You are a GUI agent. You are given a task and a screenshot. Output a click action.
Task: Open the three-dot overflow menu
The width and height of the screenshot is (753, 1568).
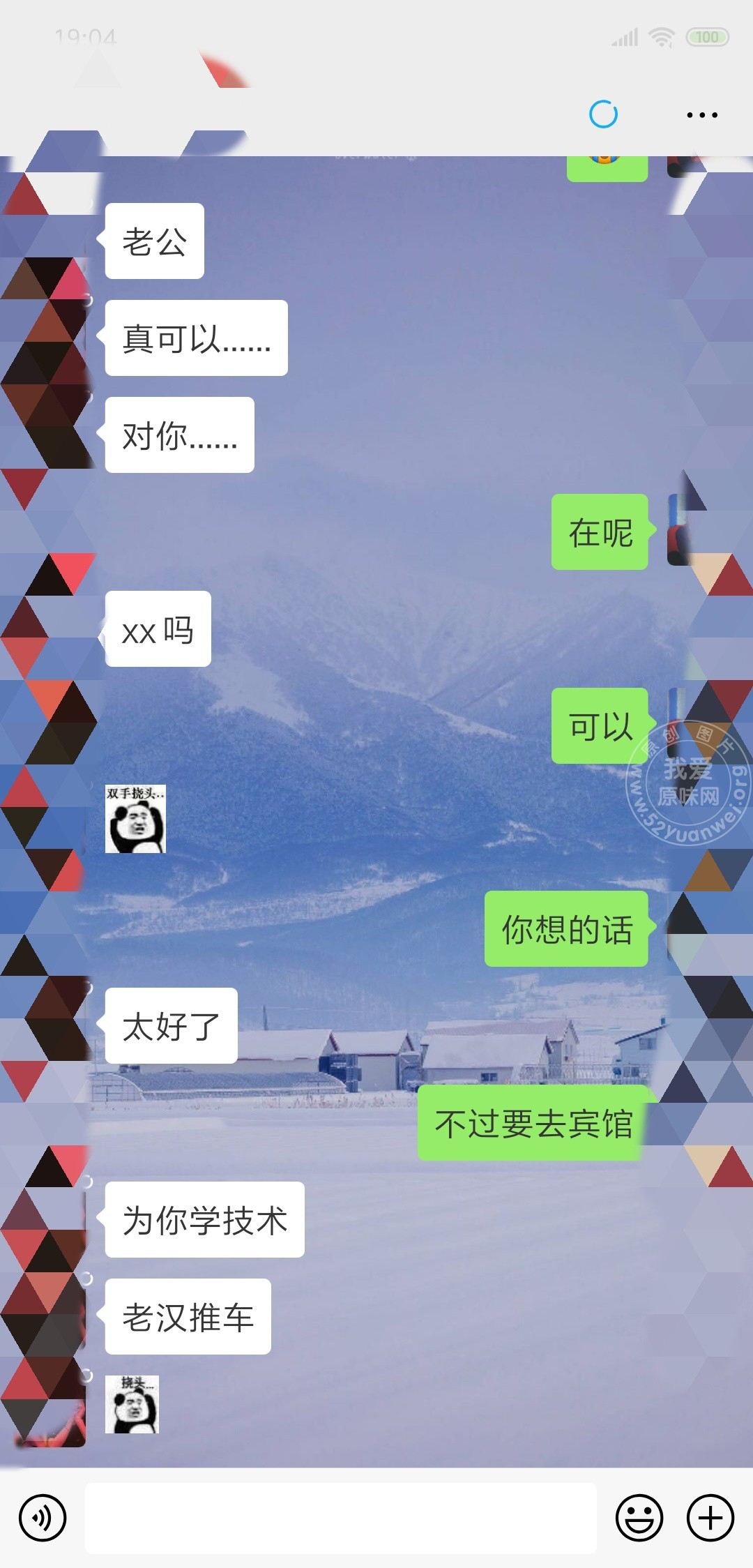701,115
